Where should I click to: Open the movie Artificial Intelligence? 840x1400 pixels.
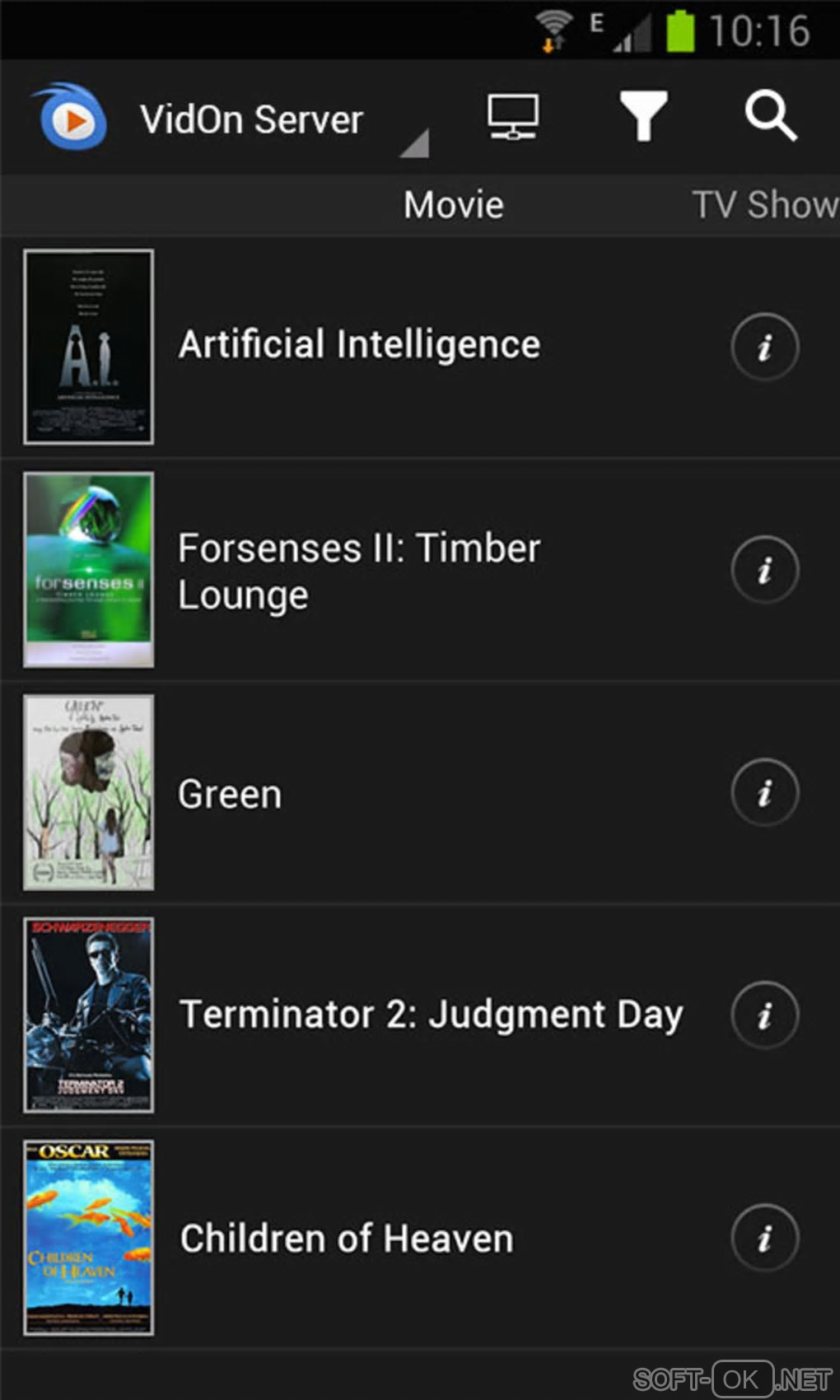pos(359,345)
